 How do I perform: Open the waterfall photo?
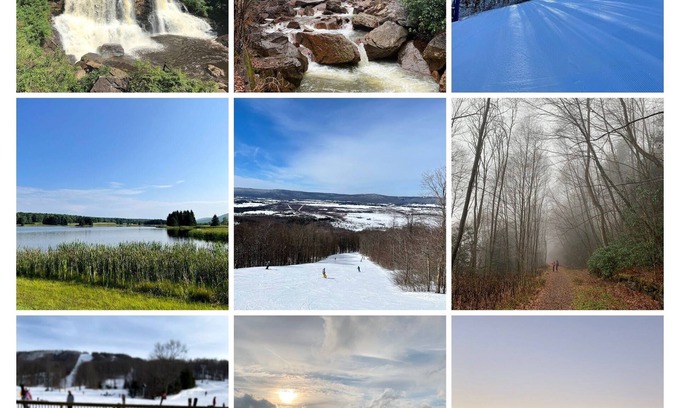click(x=122, y=45)
